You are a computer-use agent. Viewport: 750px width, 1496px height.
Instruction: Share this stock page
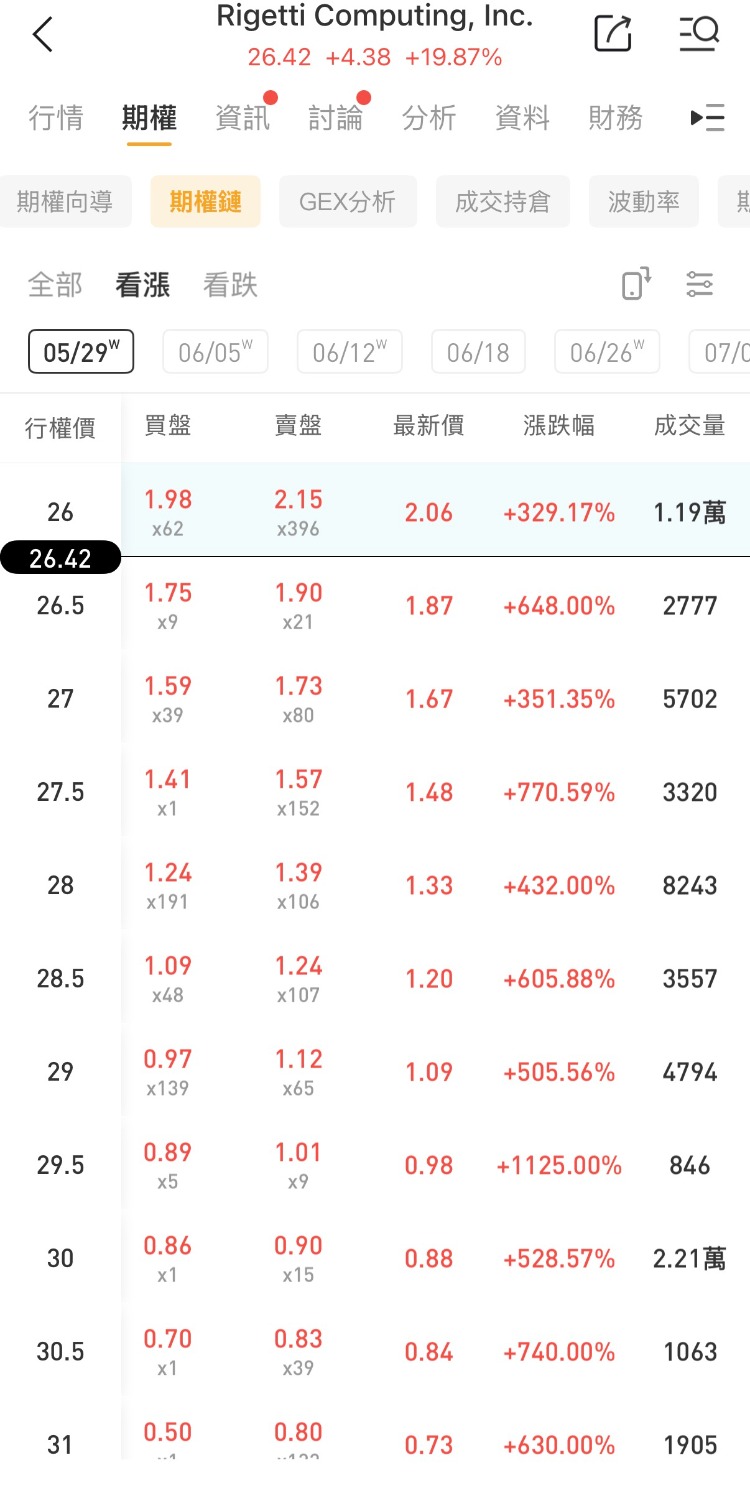[613, 34]
